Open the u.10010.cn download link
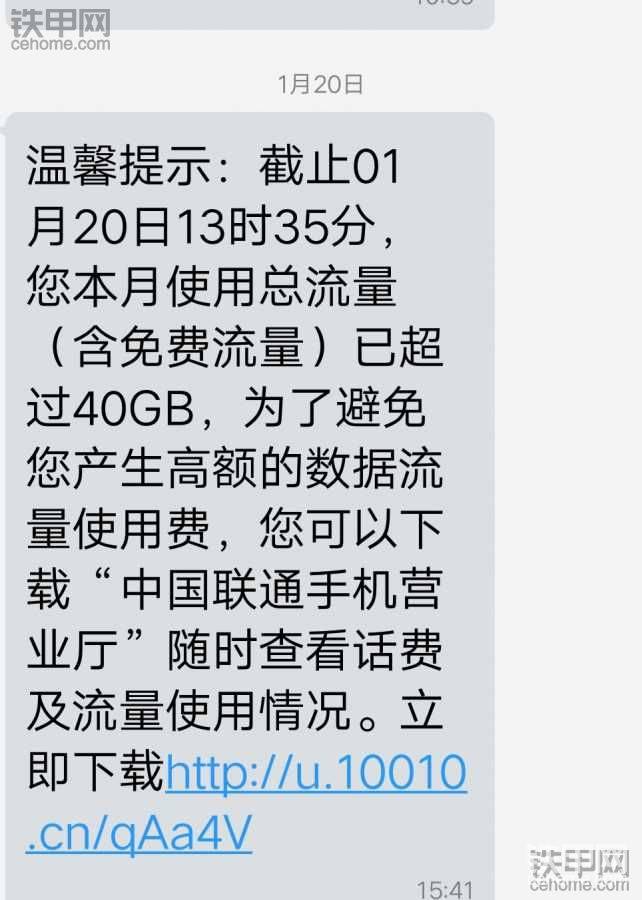 [315, 772]
